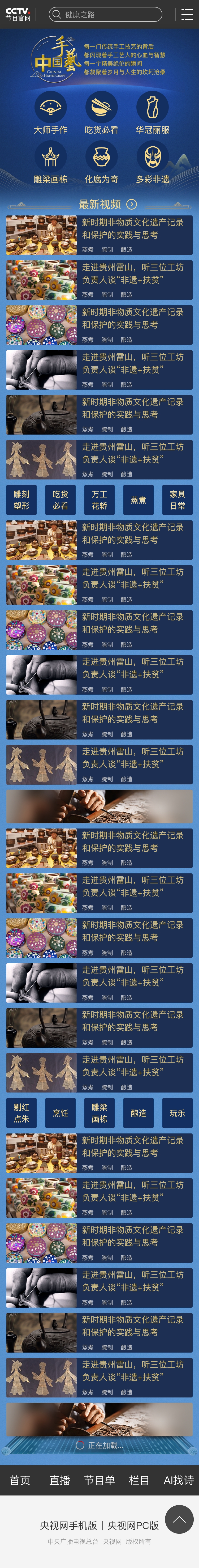Open the hamburger menu
Screen dimensions: 199x1568
[x=187, y=15]
